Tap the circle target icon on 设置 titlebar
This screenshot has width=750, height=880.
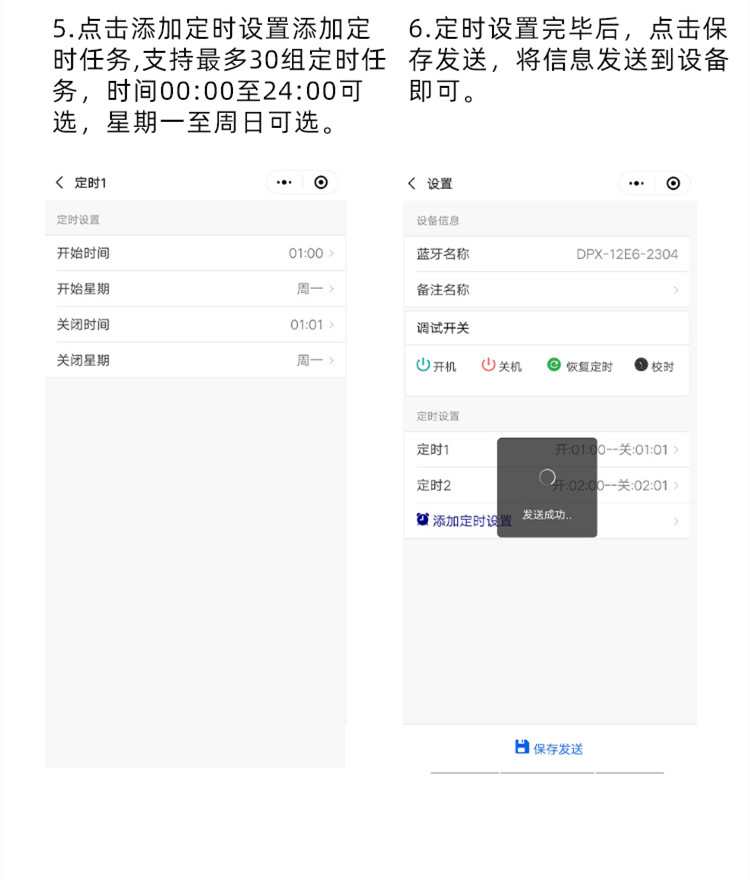pyautogui.click(x=673, y=183)
